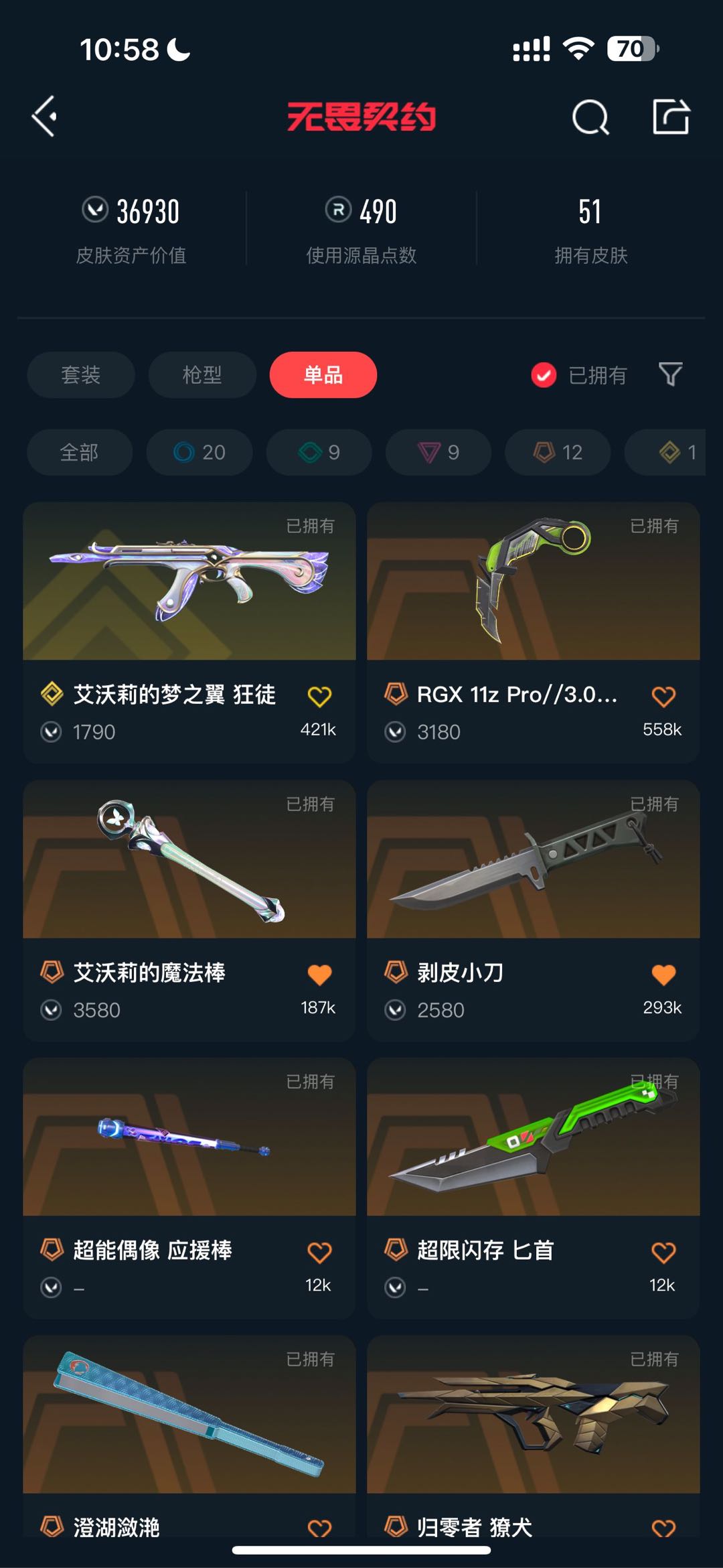Like the RGX 11z Pro skin
Viewport: 723px width, 1568px height.
pos(663,697)
